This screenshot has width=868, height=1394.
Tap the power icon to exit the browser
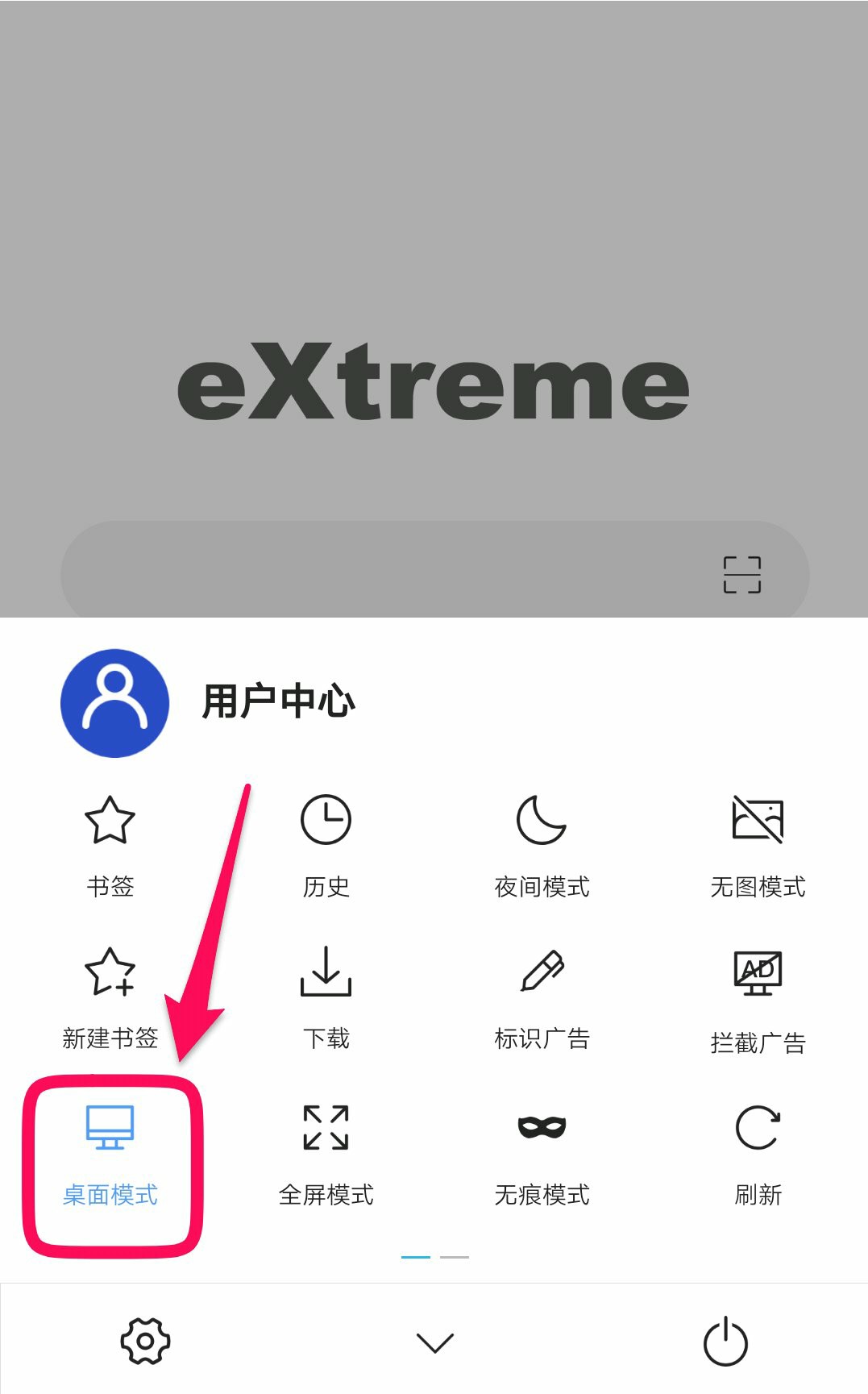(x=725, y=1342)
